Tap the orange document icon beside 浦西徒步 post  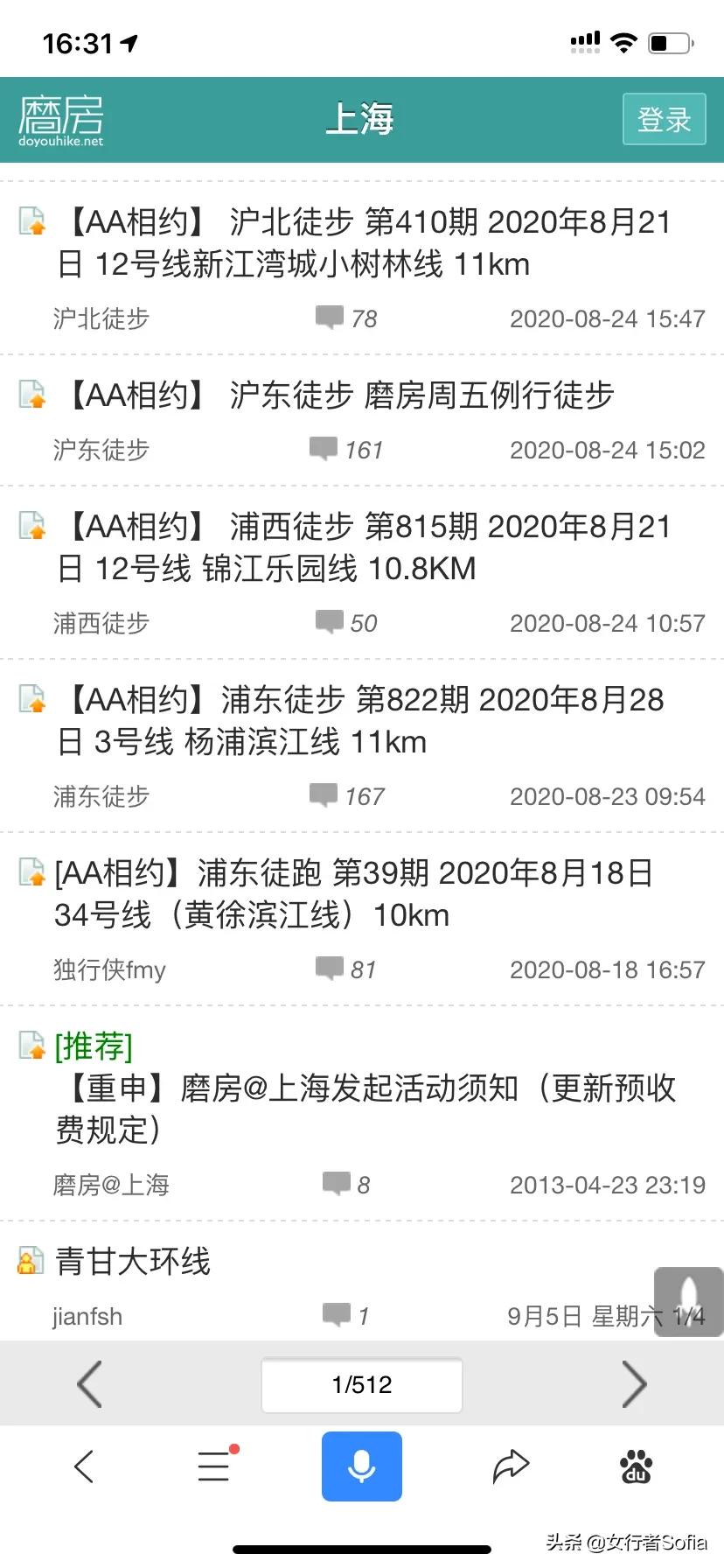(x=31, y=527)
